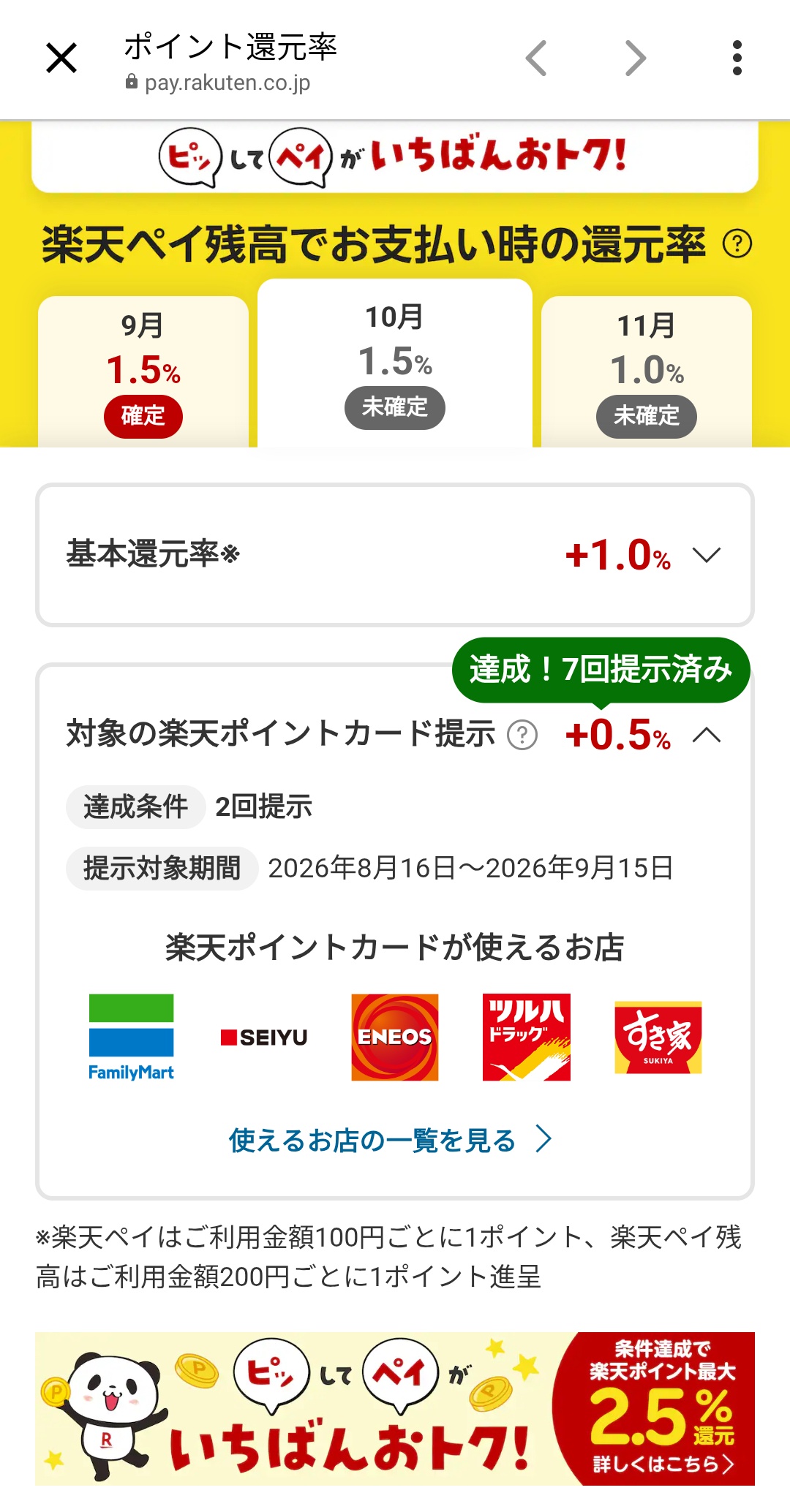The height and width of the screenshot is (1512, 790).
Task: Go forward to the next page
Action: pyautogui.click(x=636, y=58)
